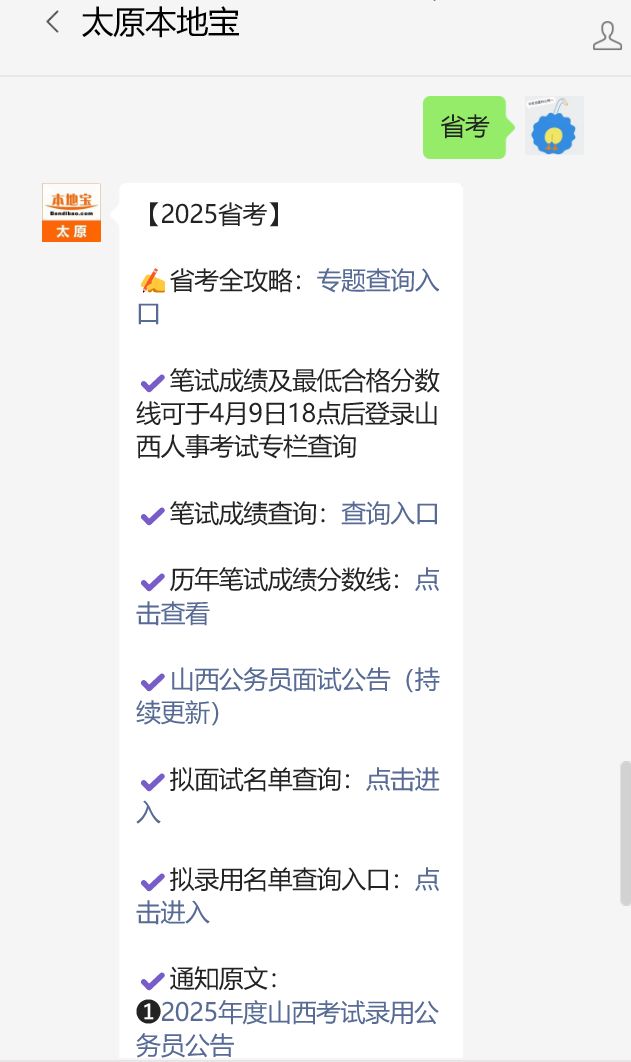
Task: Tap my own avatar beside 省考
Action: tap(554, 126)
